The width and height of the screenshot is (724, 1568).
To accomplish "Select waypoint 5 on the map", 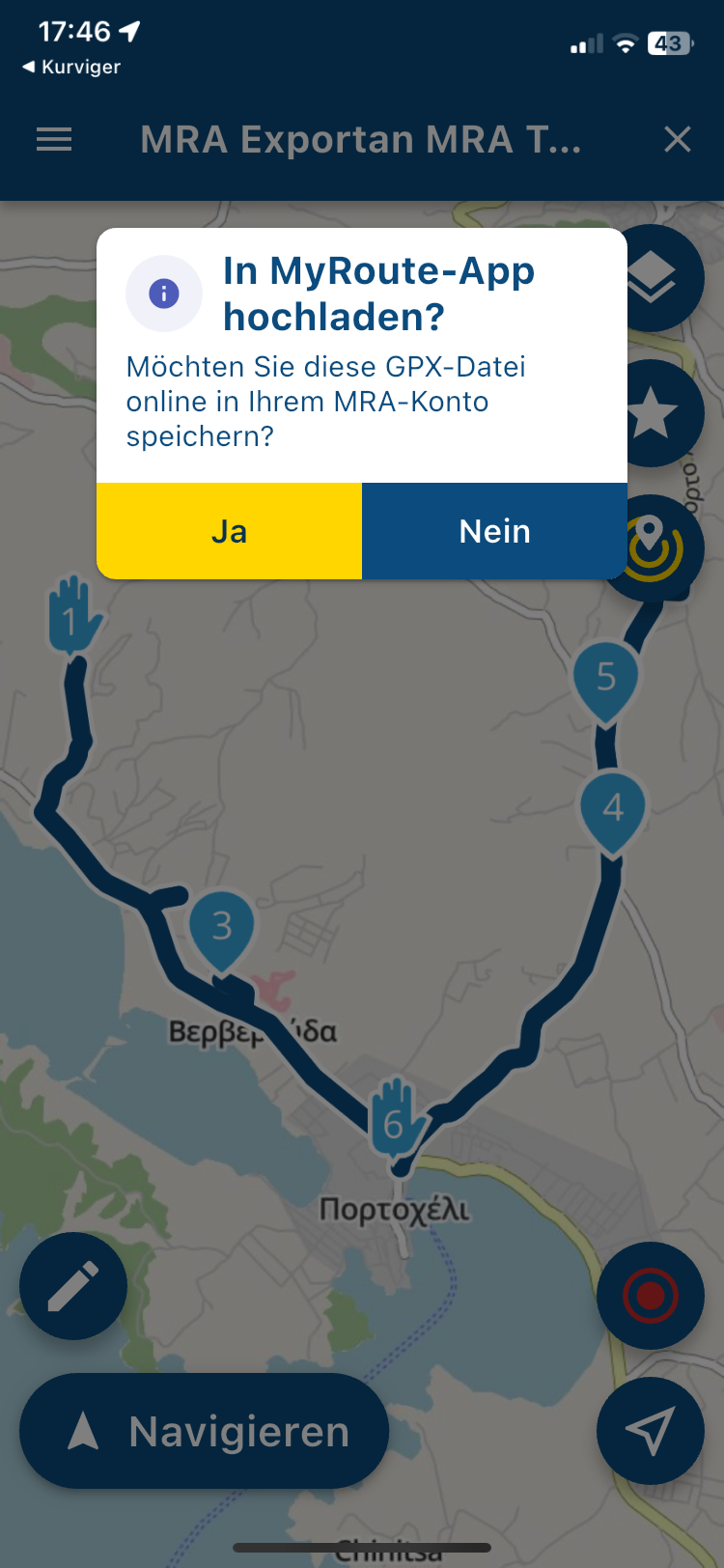I will click(x=605, y=679).
